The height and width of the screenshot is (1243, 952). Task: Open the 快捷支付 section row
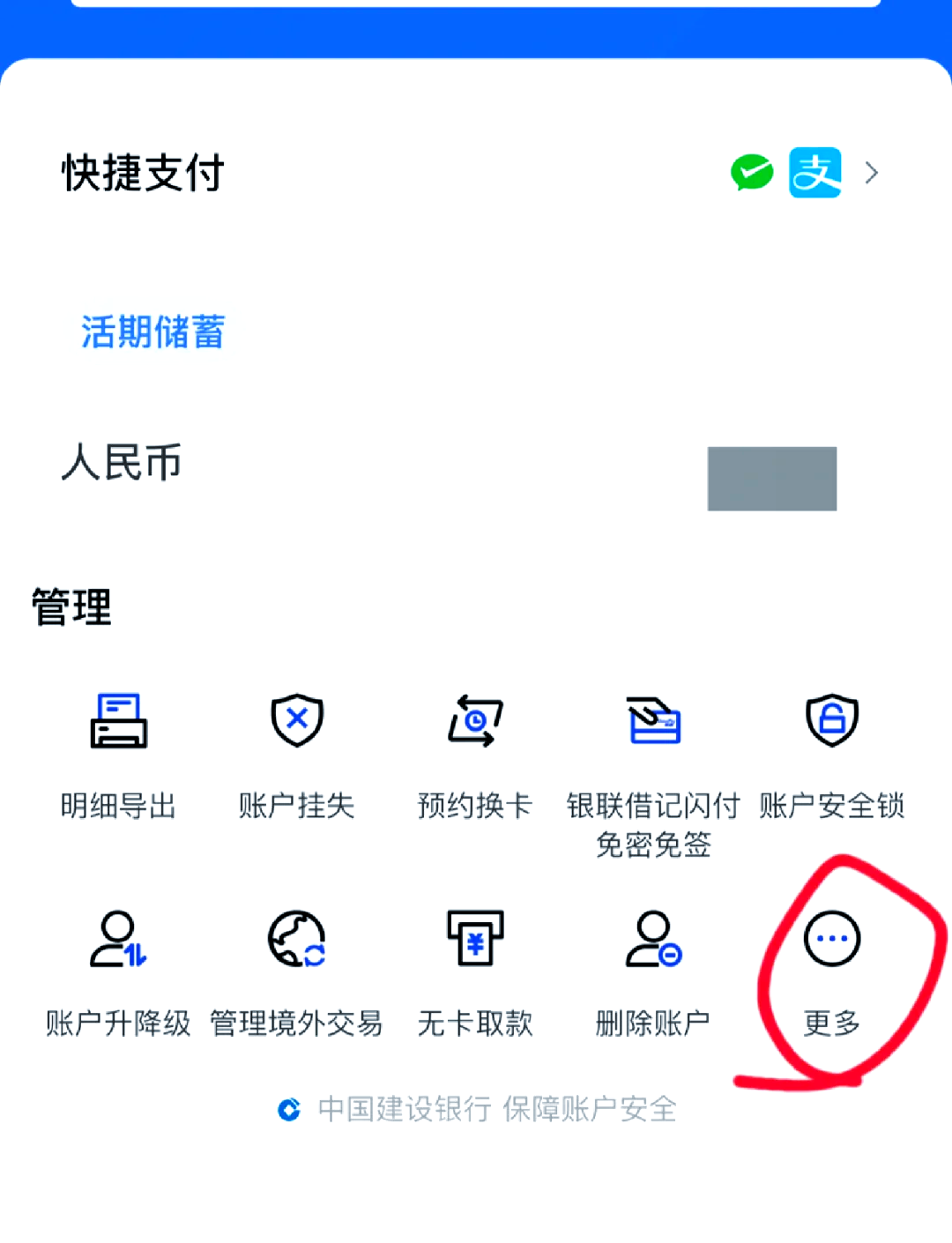coord(143,173)
